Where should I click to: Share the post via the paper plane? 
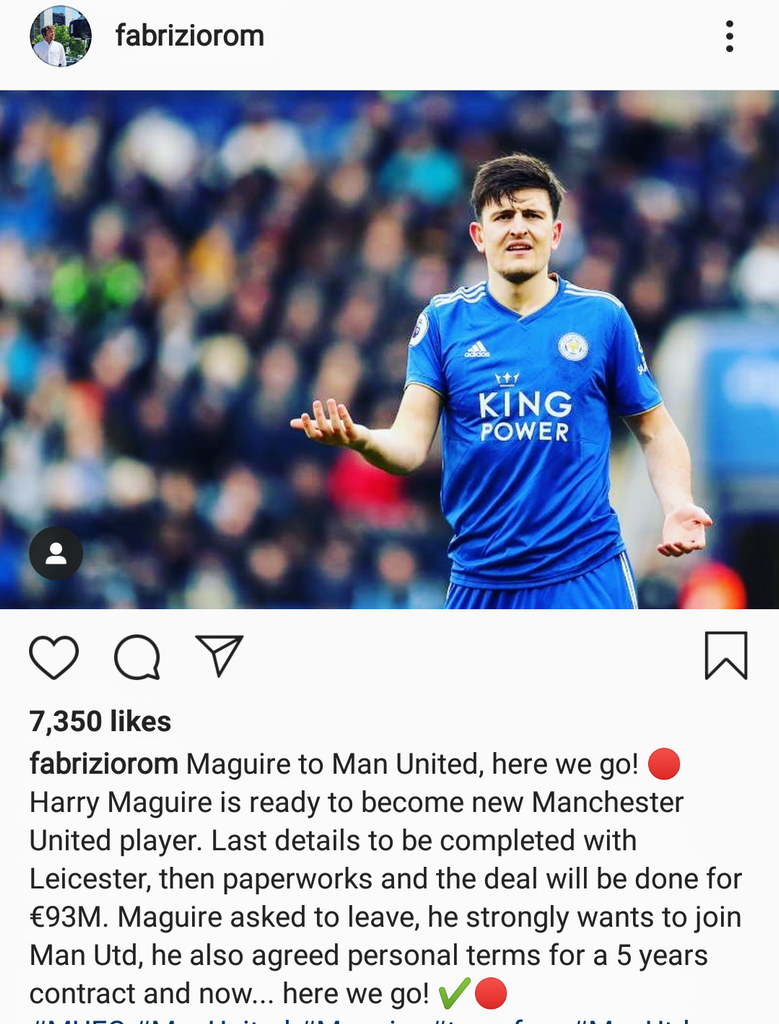(x=219, y=656)
